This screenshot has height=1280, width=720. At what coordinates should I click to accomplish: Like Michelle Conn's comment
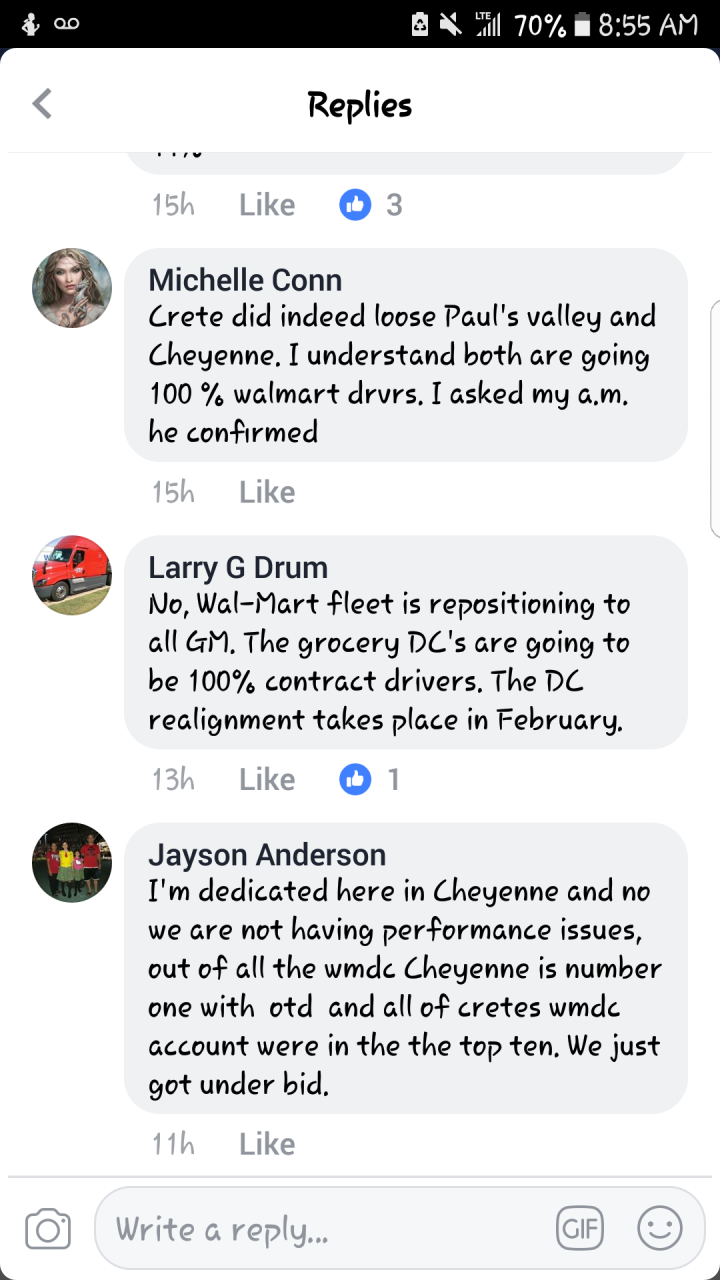coord(267,492)
